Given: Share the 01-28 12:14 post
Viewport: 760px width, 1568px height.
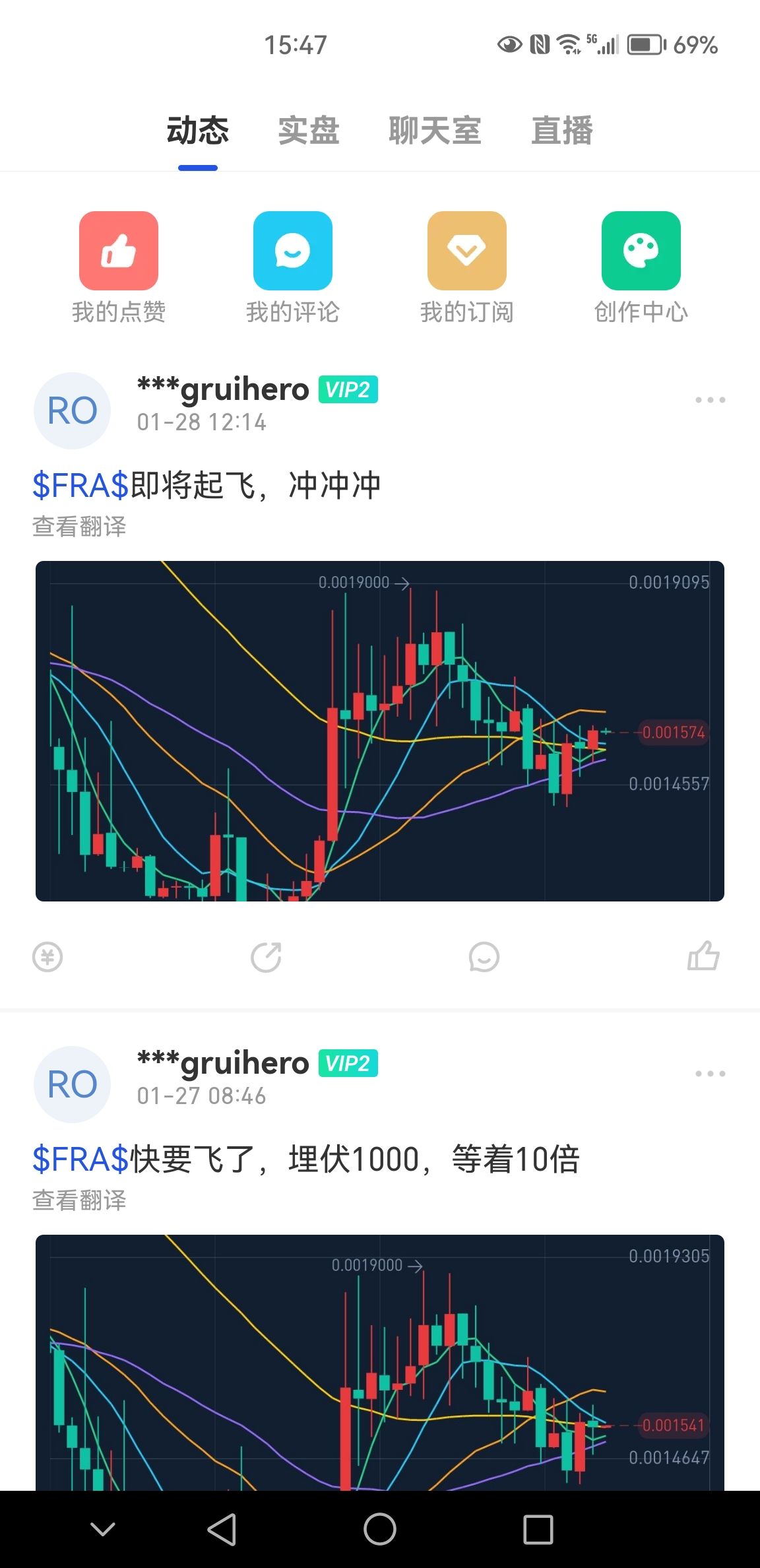Looking at the screenshot, I should (267, 957).
